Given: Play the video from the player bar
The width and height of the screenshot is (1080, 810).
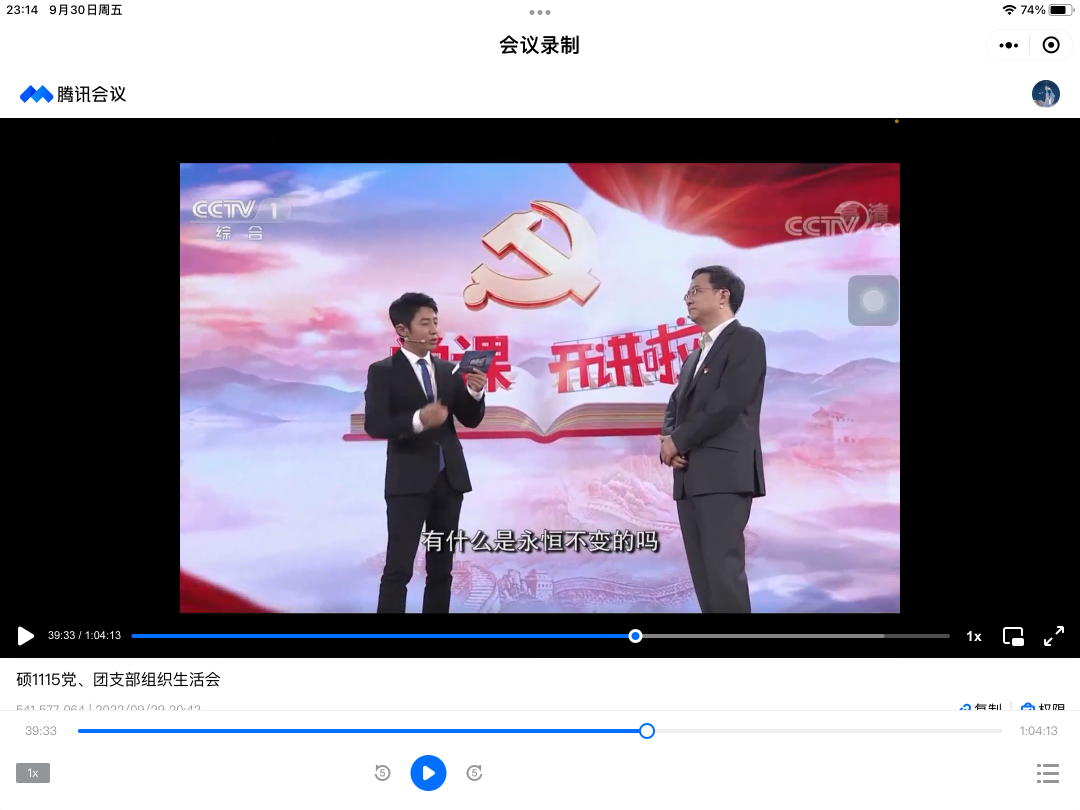Looking at the screenshot, I should [26, 636].
